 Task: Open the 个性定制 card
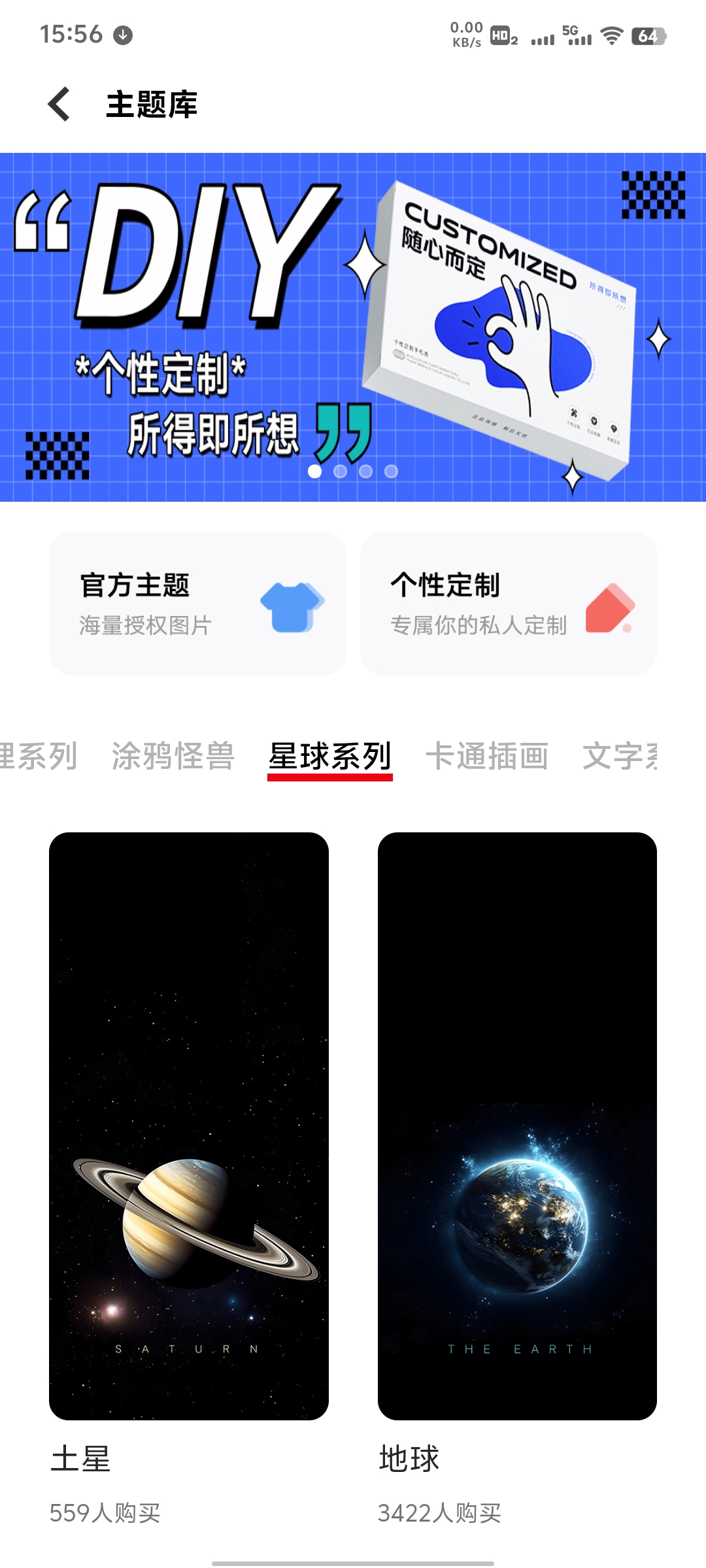tap(508, 603)
